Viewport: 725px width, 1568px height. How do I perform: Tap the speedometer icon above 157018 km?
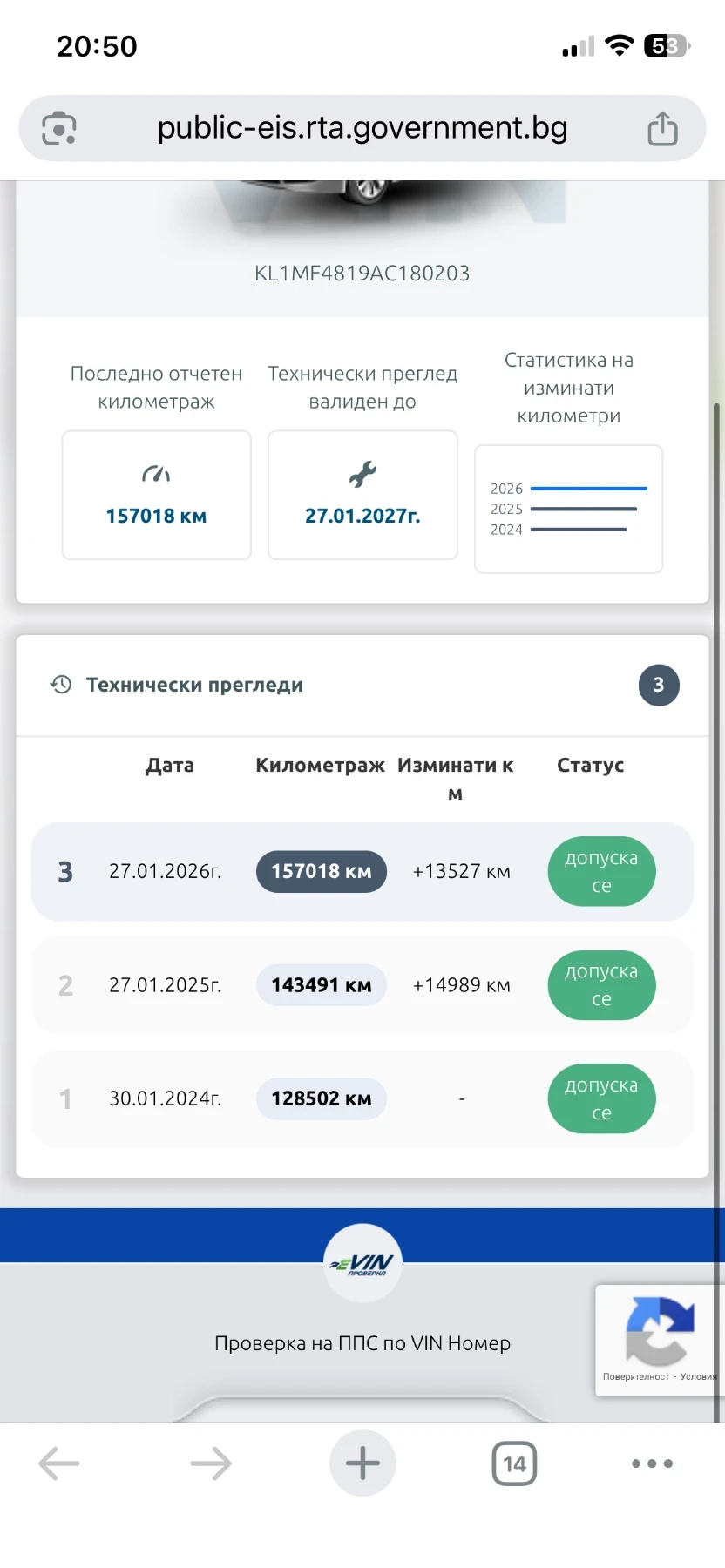point(156,473)
